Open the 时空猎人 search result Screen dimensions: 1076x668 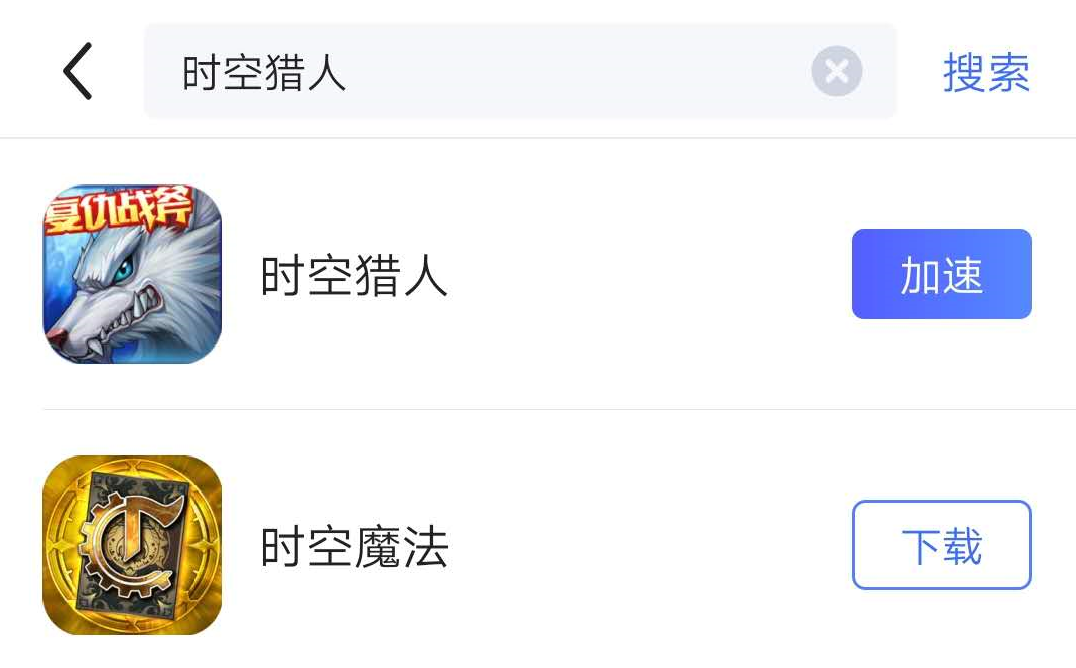pos(354,276)
